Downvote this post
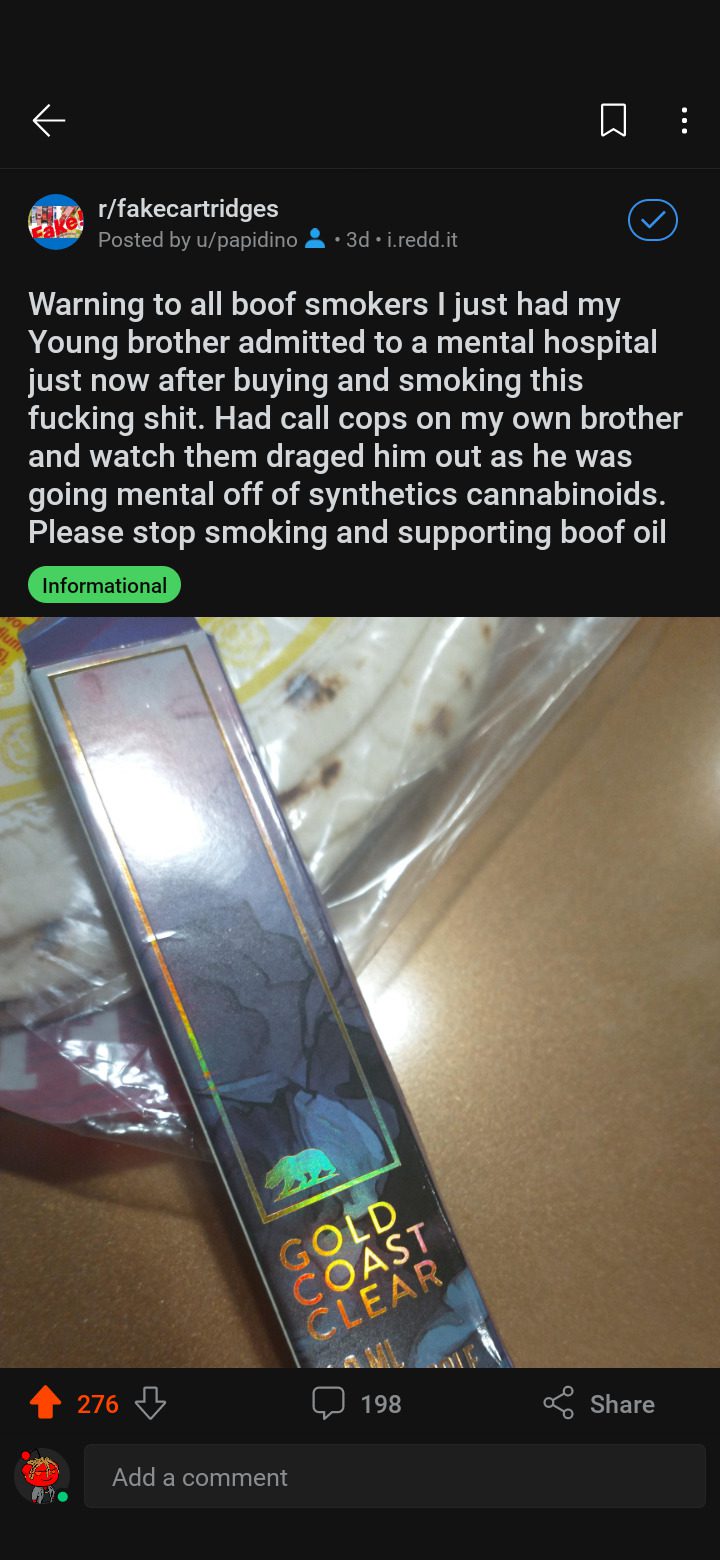The image size is (720, 1560). tap(150, 1403)
